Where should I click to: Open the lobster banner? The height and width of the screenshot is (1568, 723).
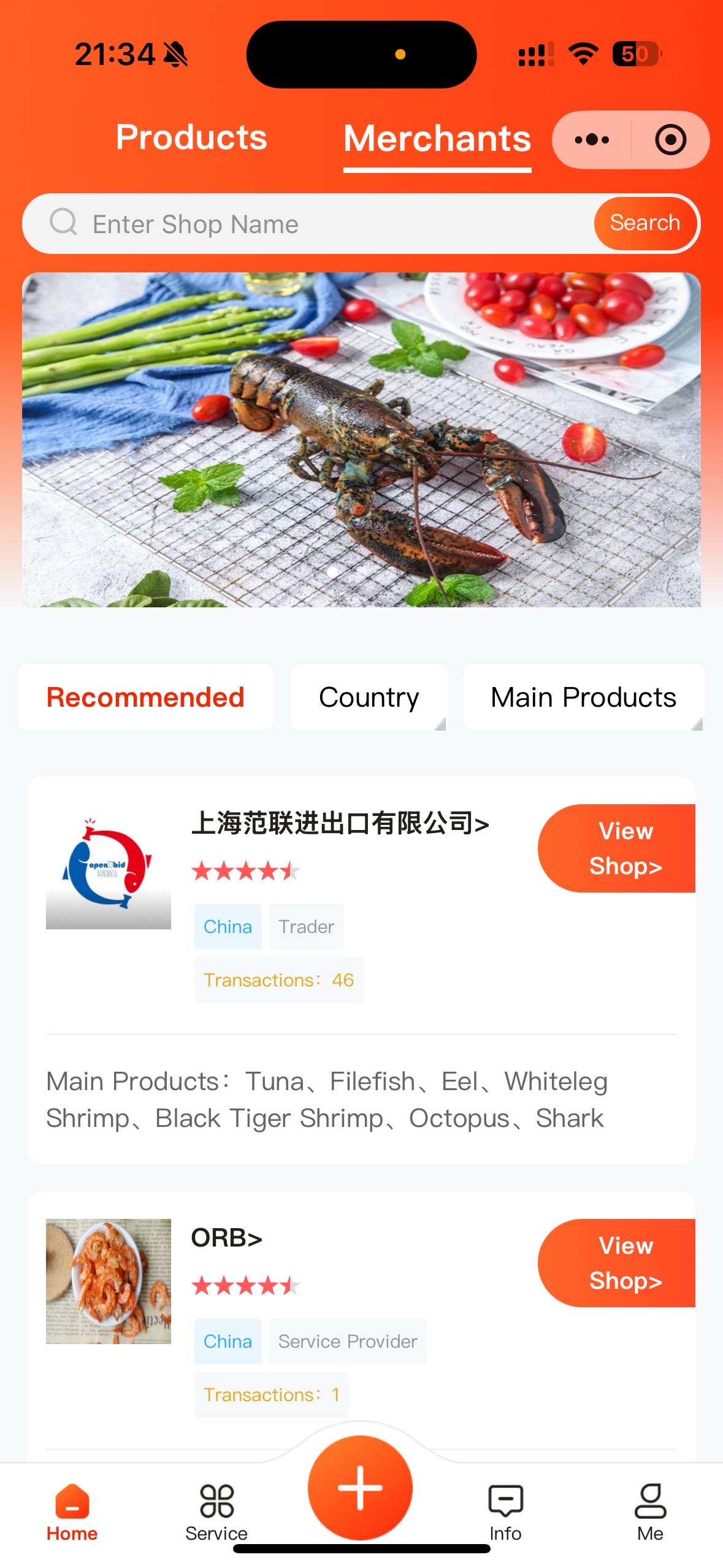[361, 439]
